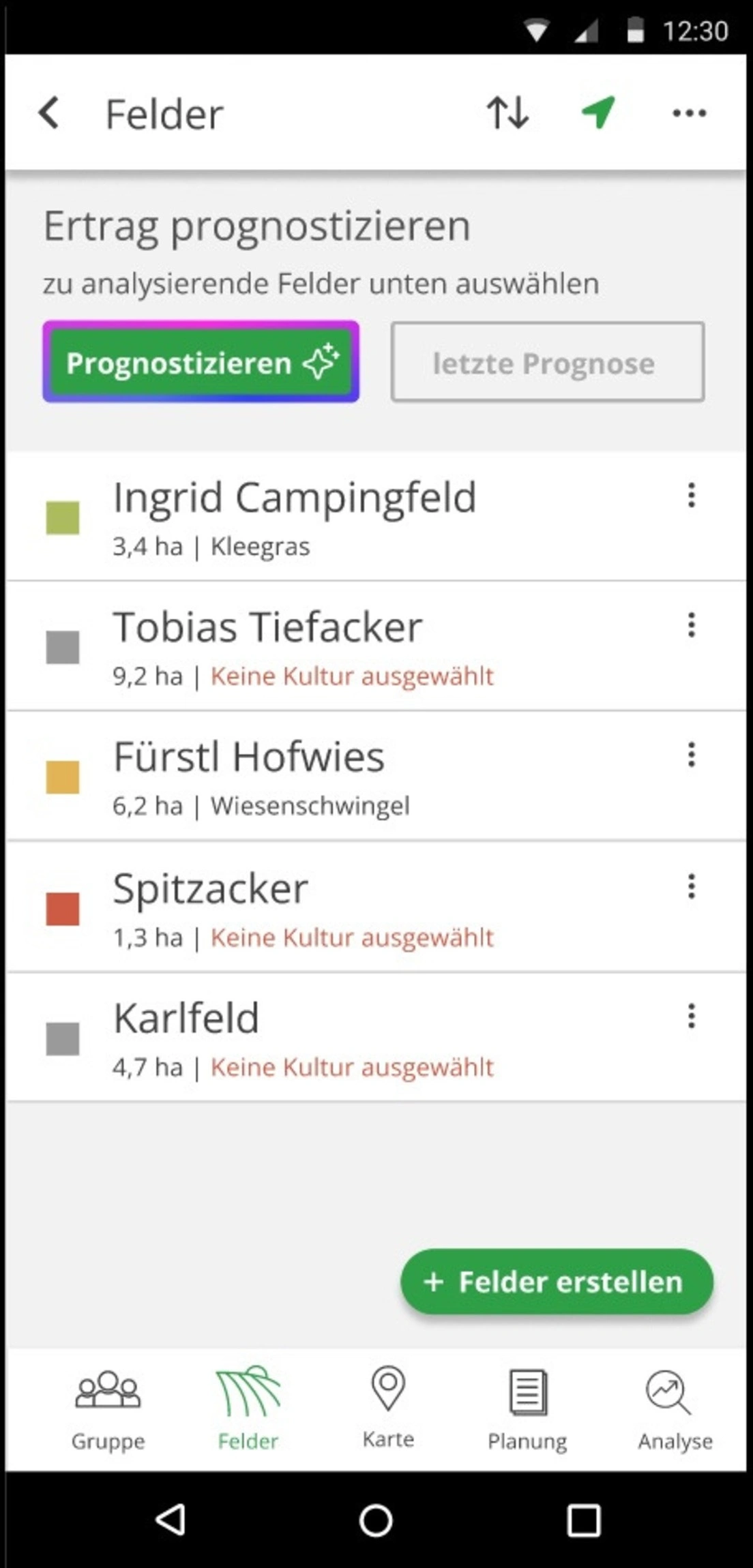Open the overflow menu at top right
The height and width of the screenshot is (1568, 753).
pos(689,112)
